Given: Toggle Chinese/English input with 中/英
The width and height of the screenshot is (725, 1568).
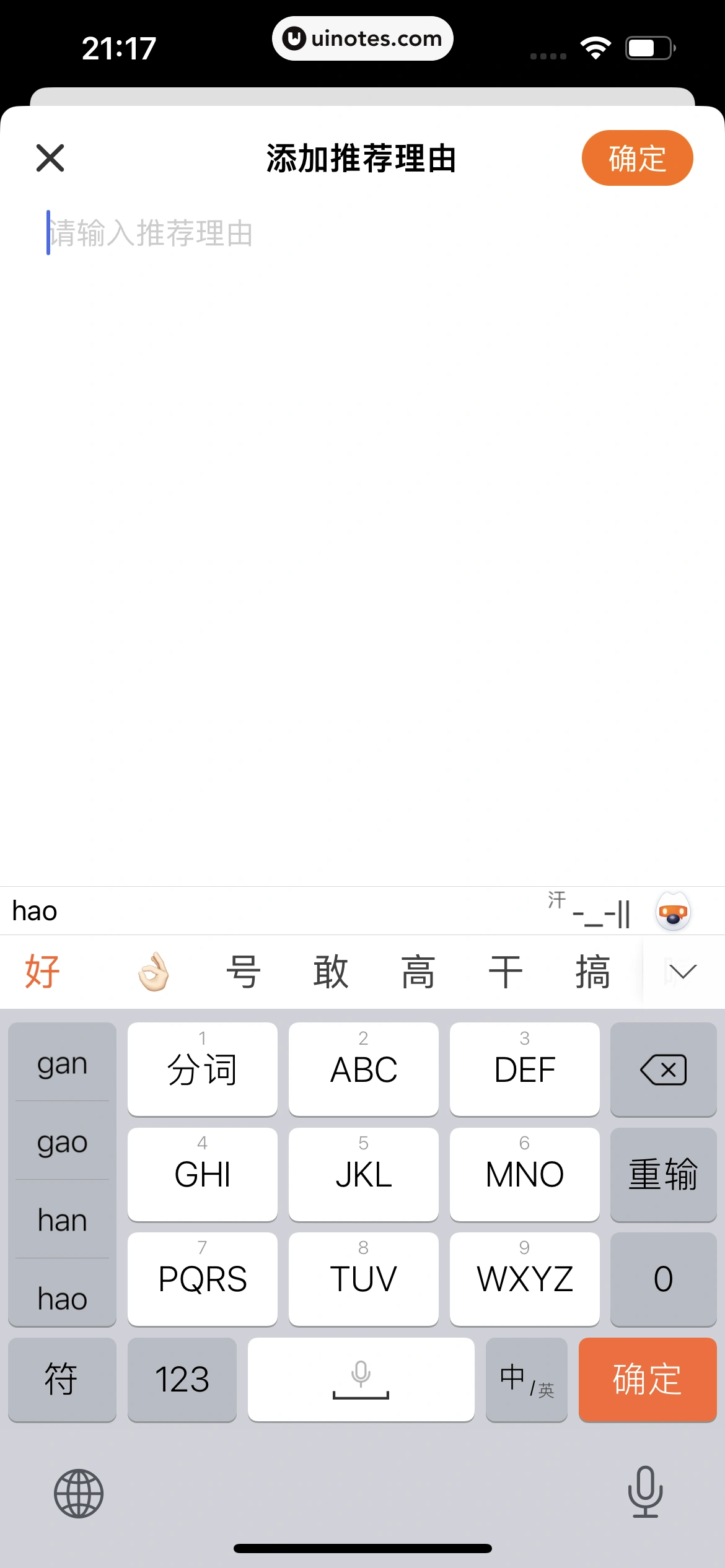Looking at the screenshot, I should (526, 1380).
